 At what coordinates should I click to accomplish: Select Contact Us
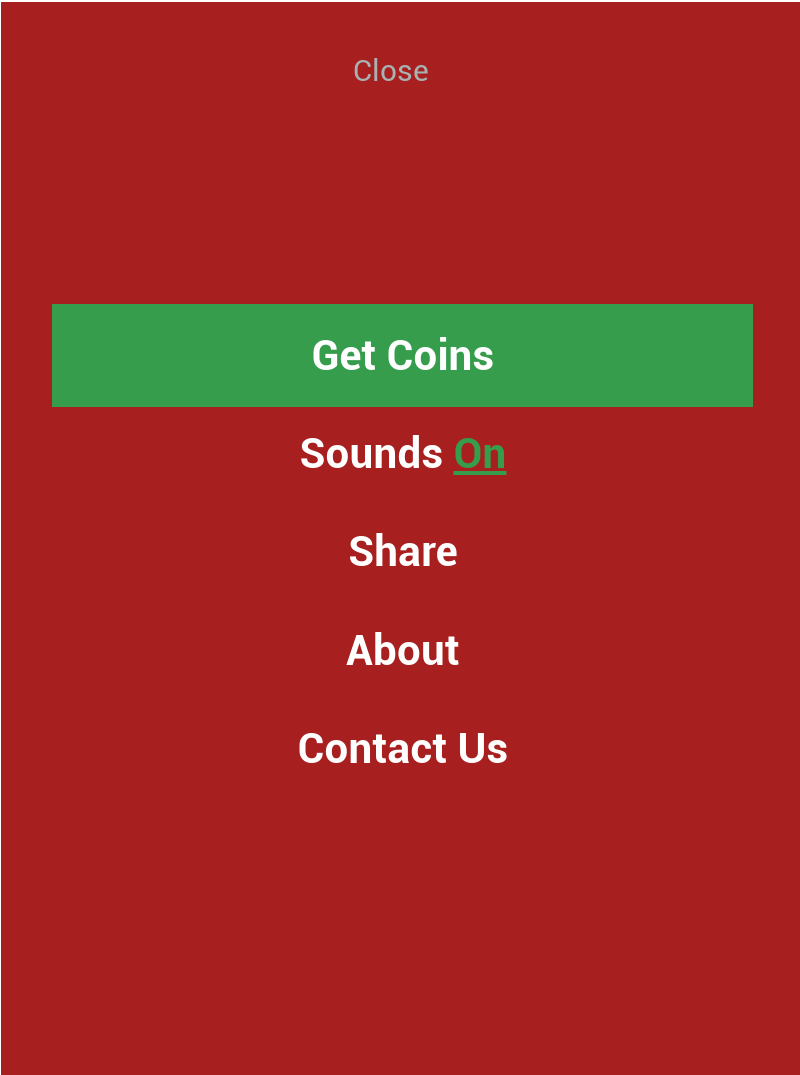pyautogui.click(x=402, y=748)
